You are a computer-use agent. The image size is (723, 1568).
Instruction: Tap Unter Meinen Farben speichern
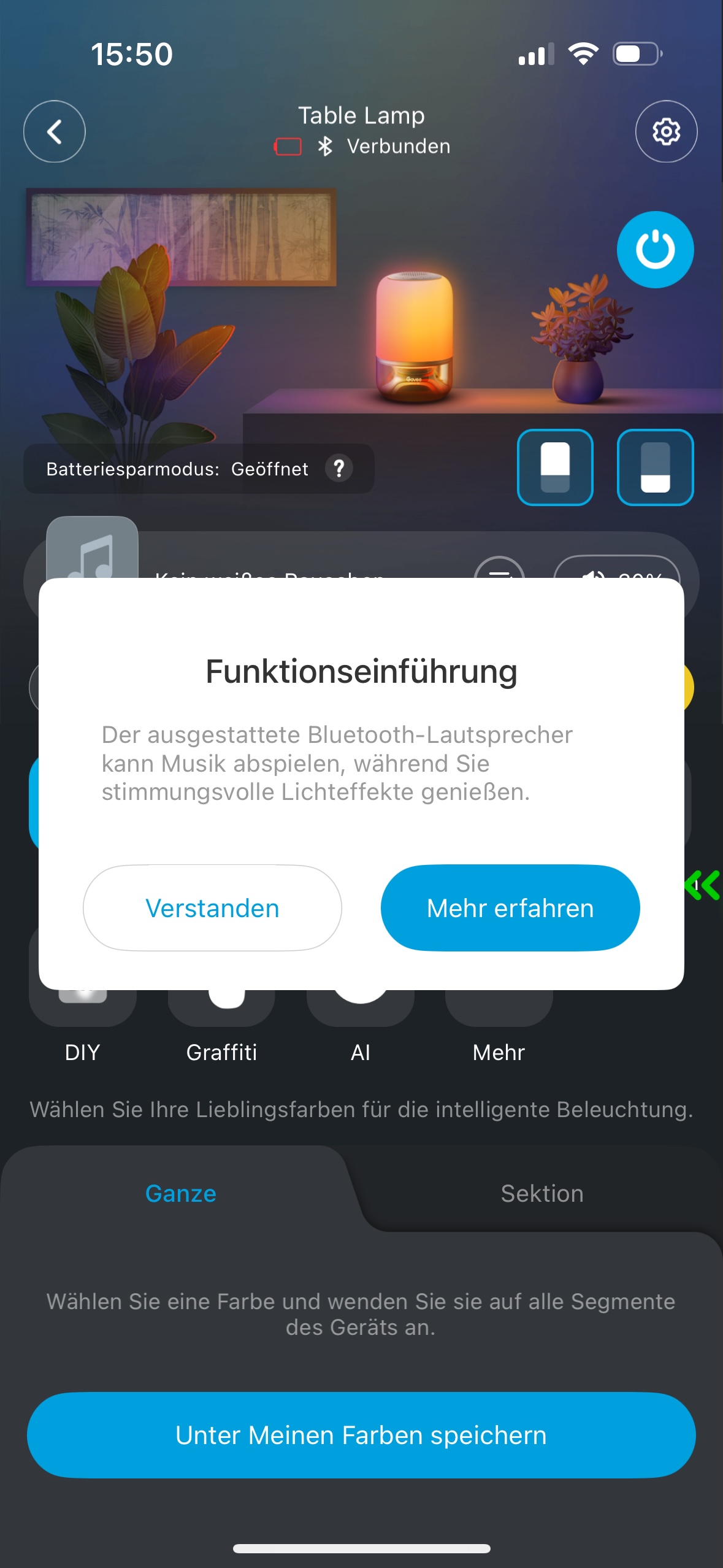(x=361, y=1435)
